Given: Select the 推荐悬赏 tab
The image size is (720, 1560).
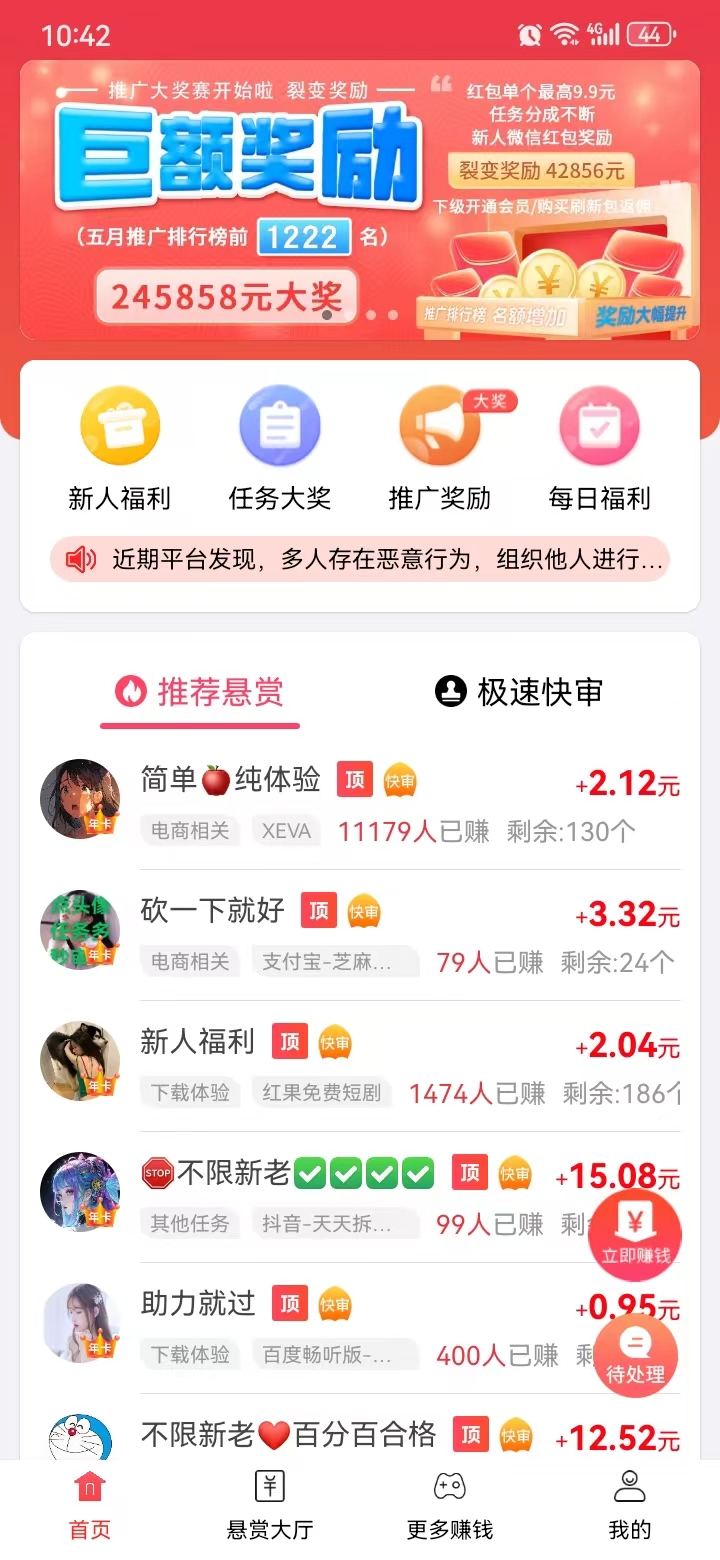Looking at the screenshot, I should point(200,692).
